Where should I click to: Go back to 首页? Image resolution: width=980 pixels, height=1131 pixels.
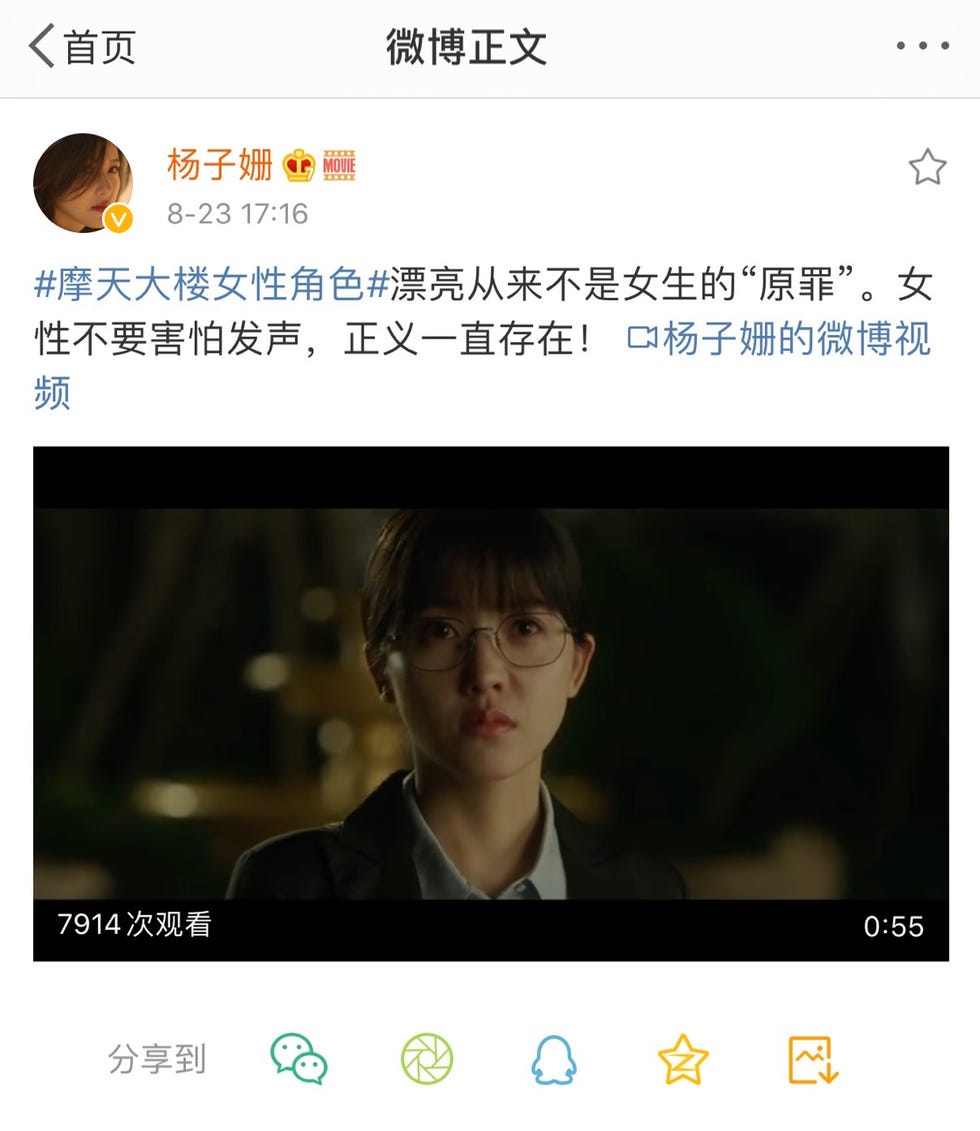82,47
